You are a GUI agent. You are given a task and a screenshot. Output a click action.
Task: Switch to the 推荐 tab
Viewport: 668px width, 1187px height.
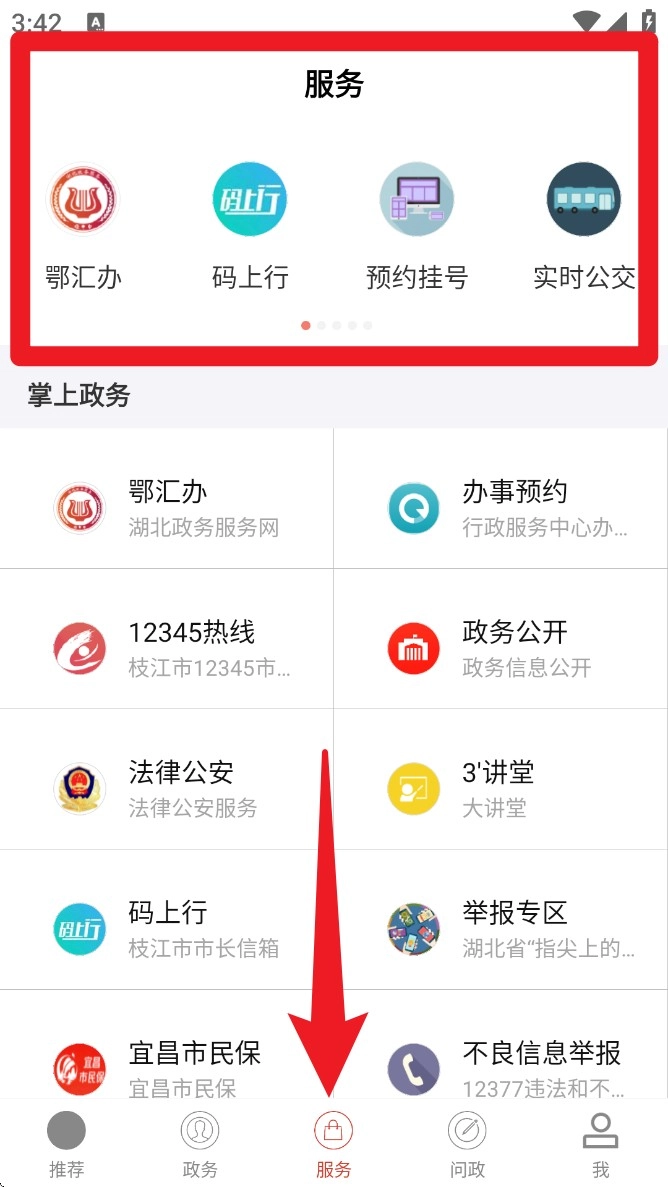pos(66,1146)
